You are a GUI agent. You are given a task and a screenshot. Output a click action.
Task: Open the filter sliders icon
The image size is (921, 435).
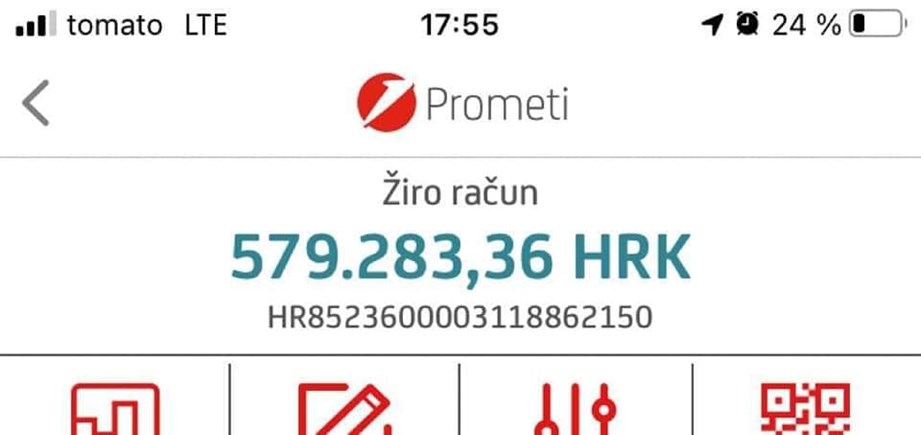click(x=575, y=409)
